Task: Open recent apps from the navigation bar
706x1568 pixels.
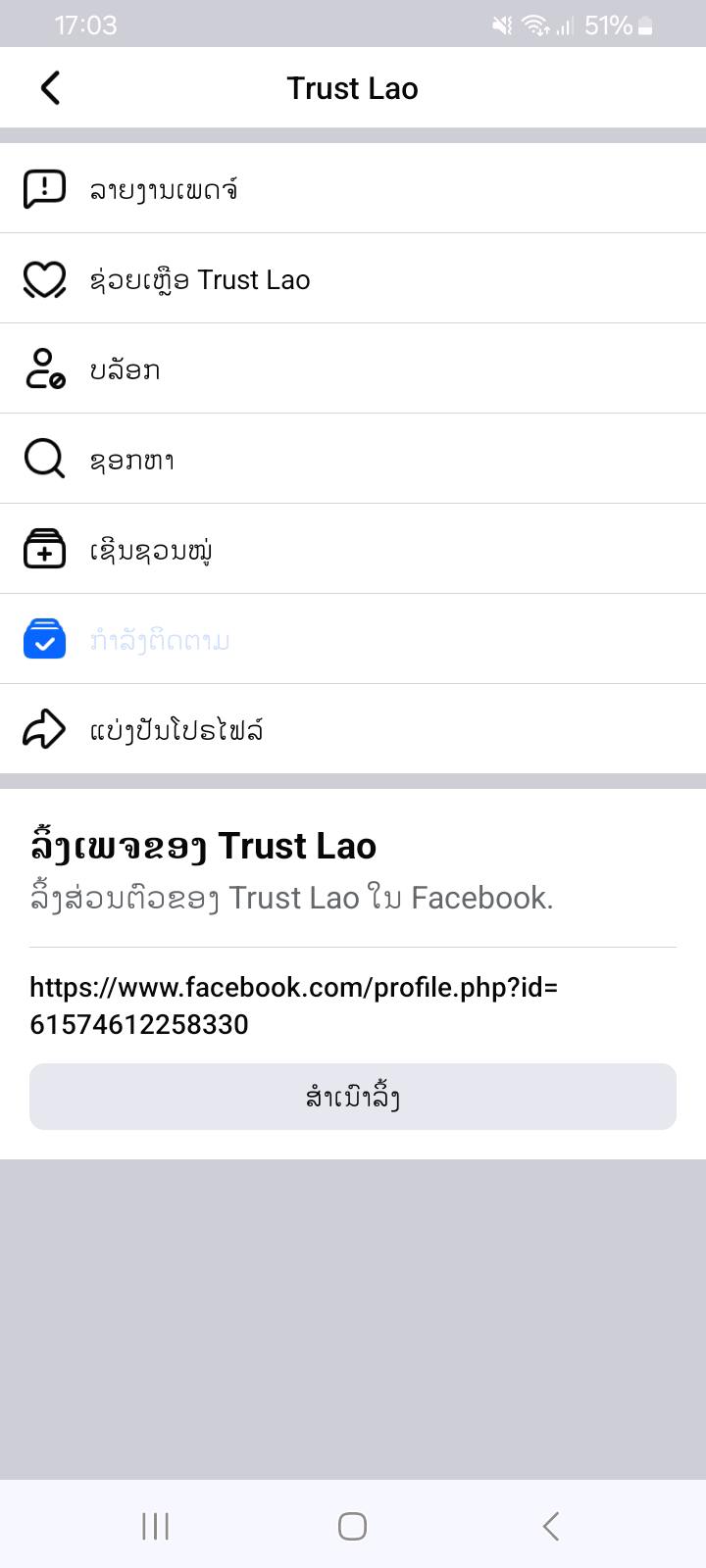Action: [156, 1526]
